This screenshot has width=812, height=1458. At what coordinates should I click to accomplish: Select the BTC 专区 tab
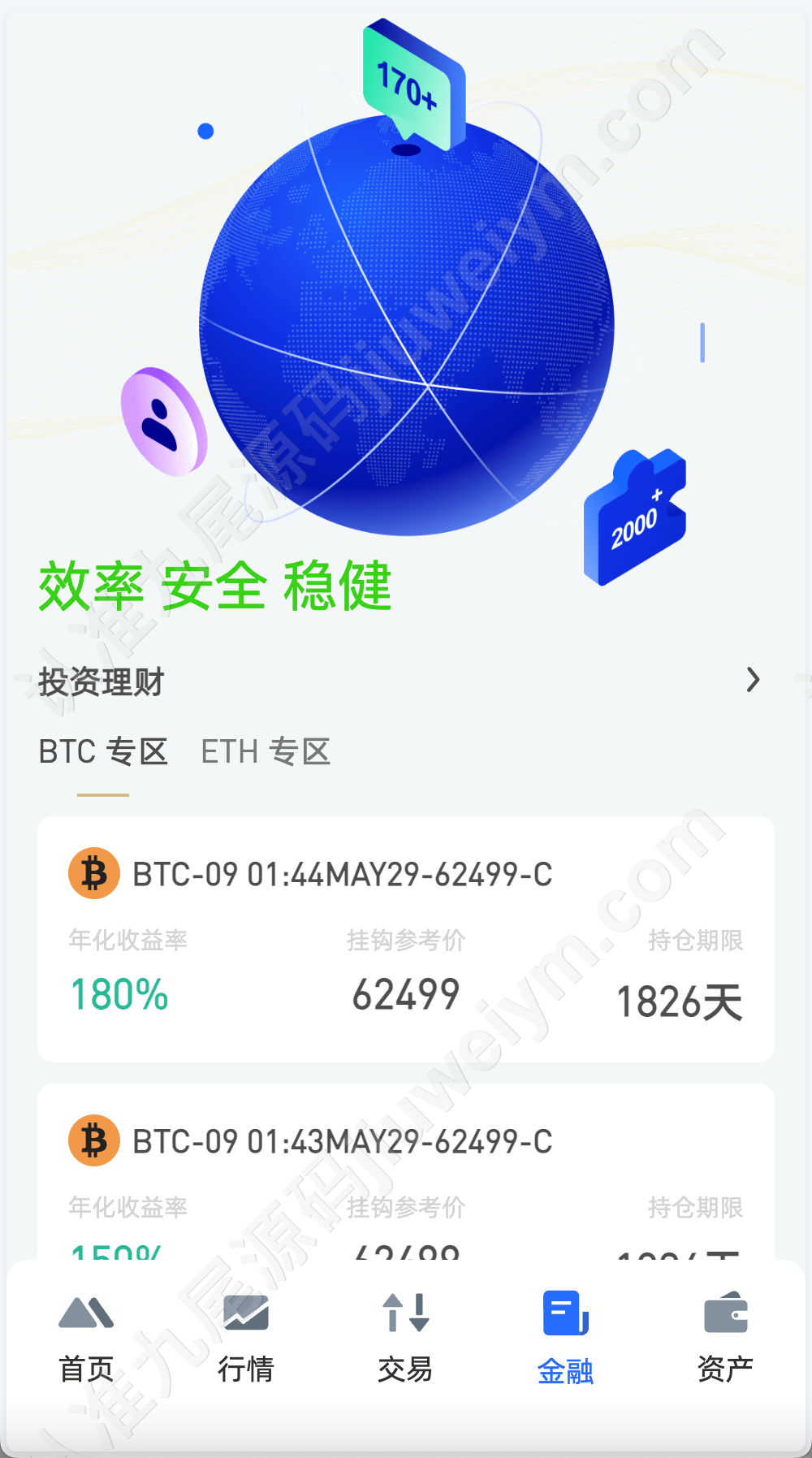pos(103,752)
